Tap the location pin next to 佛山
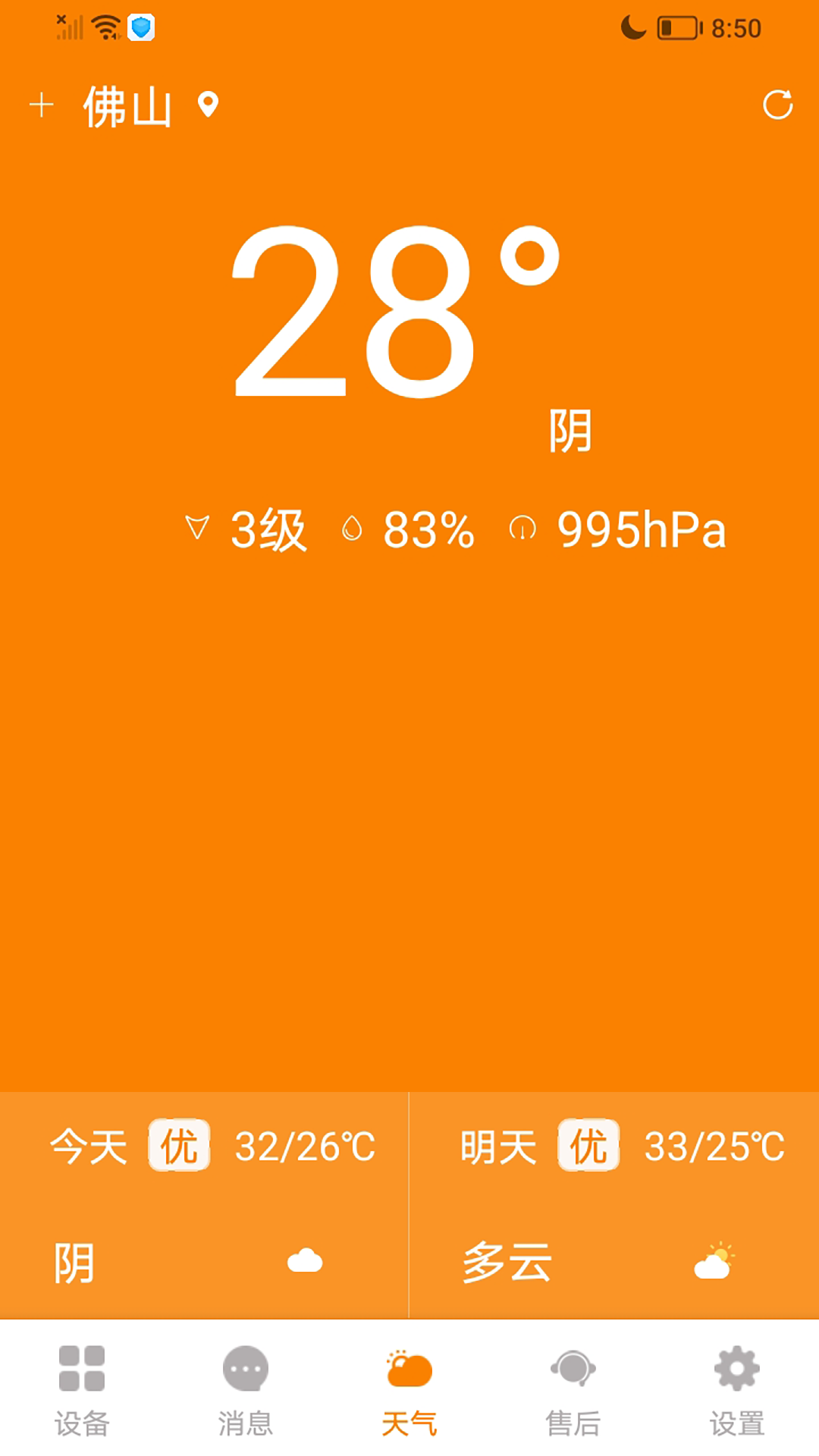The height and width of the screenshot is (1456, 819). click(x=208, y=105)
